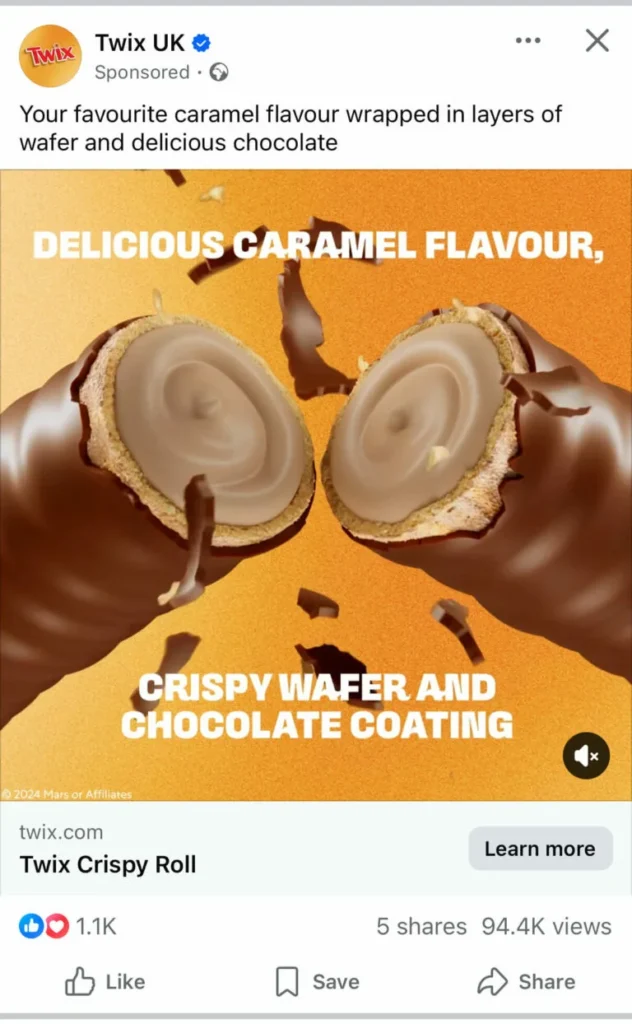
Task: Tap the Learn more button
Action: [x=540, y=849]
